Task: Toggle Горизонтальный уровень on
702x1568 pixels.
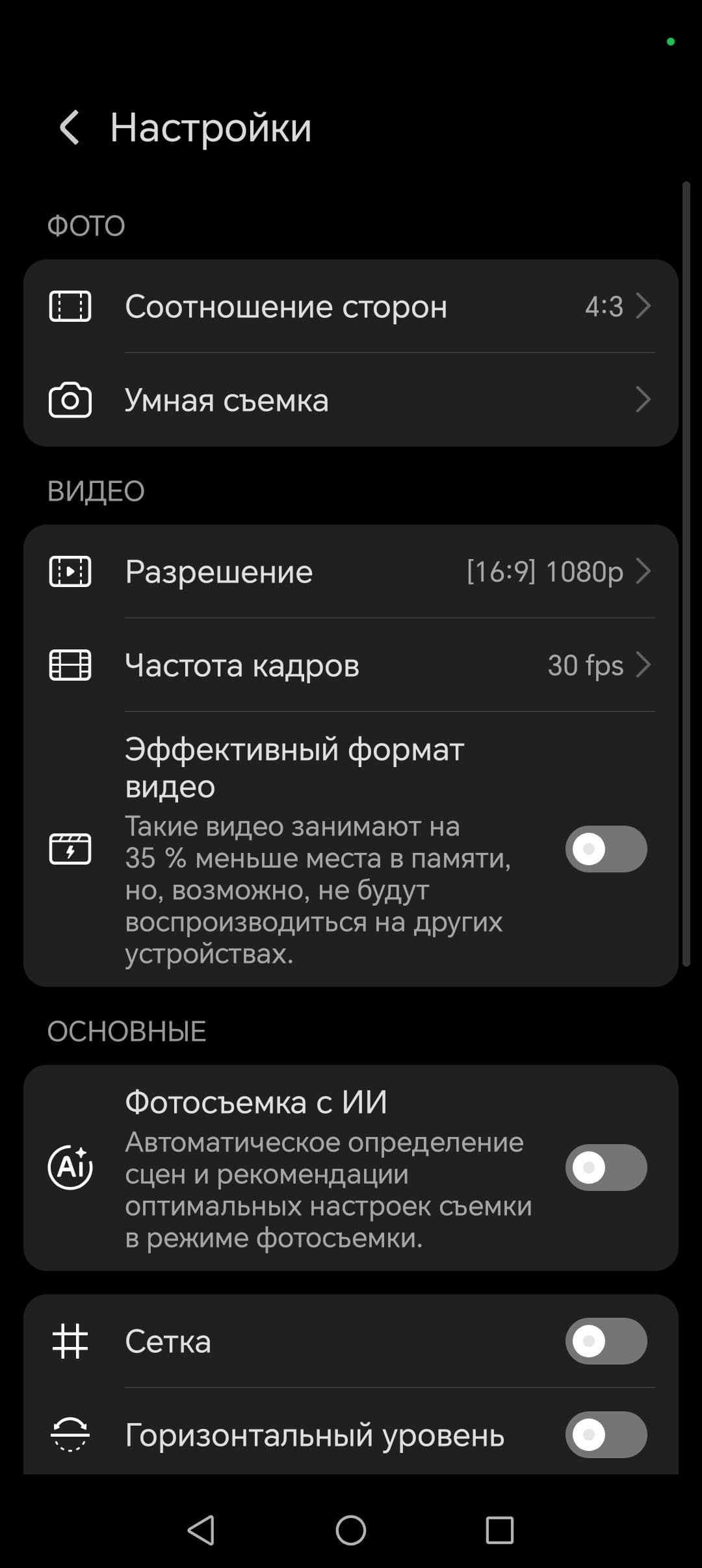Action: click(605, 1435)
